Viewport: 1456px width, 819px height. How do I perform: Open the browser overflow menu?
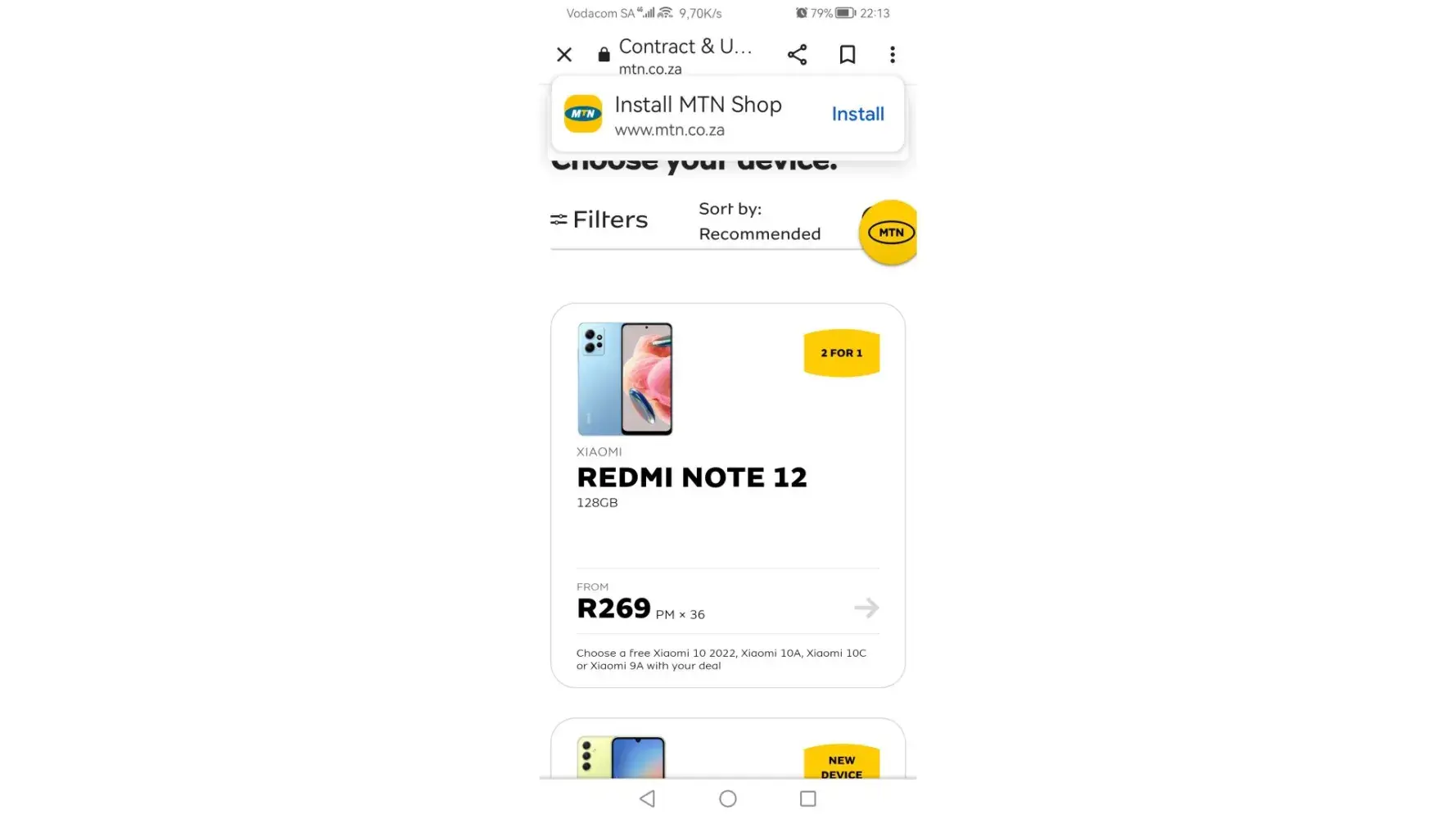pos(892,55)
